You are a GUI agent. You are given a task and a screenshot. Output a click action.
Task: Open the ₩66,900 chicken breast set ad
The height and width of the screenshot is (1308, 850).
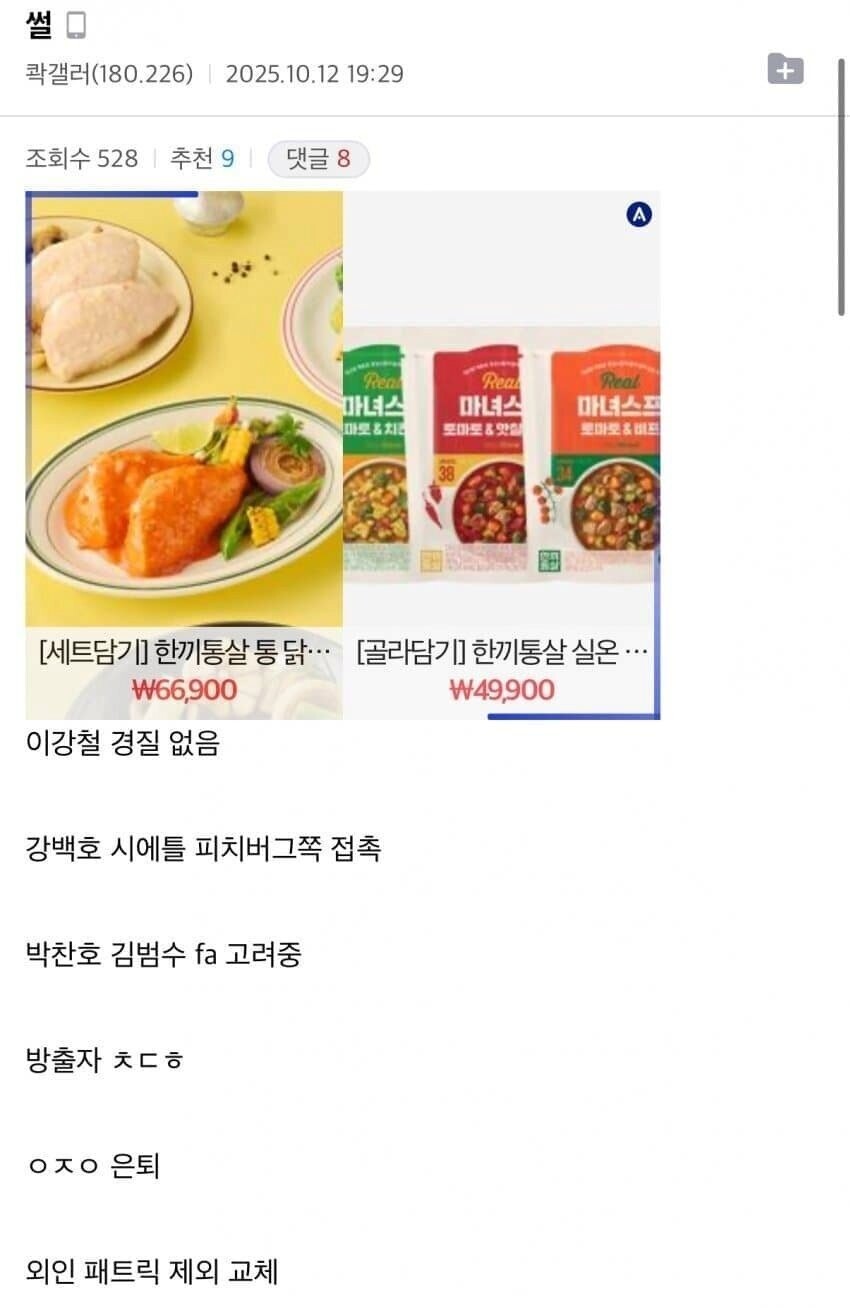(x=184, y=455)
